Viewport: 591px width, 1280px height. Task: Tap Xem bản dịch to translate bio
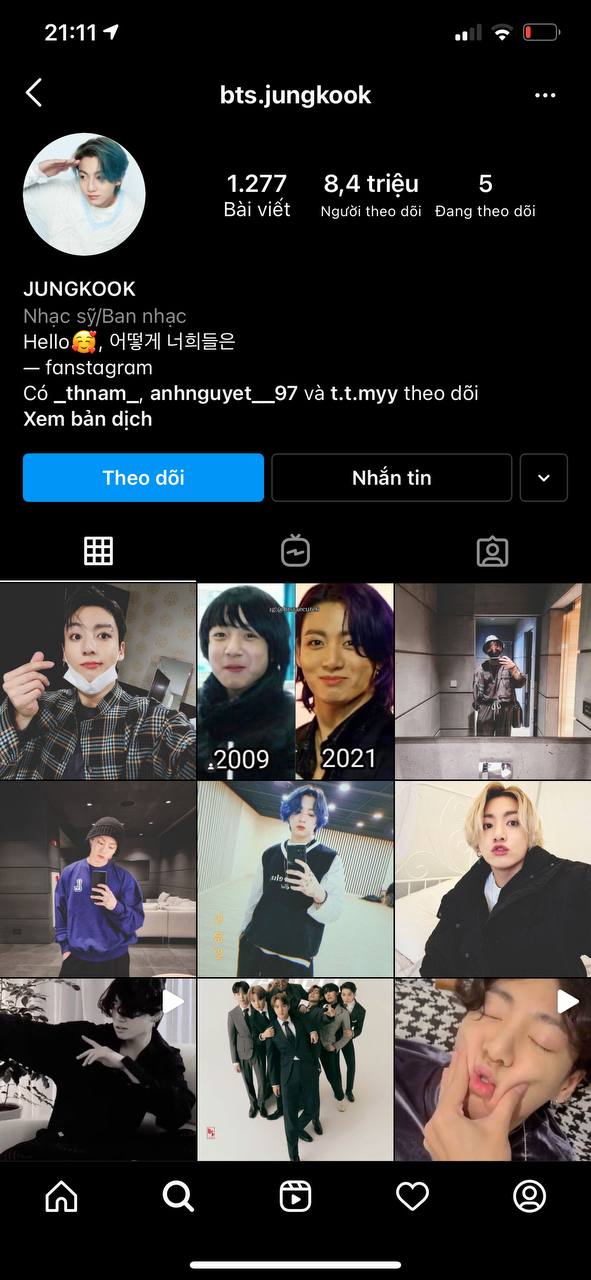(88, 419)
